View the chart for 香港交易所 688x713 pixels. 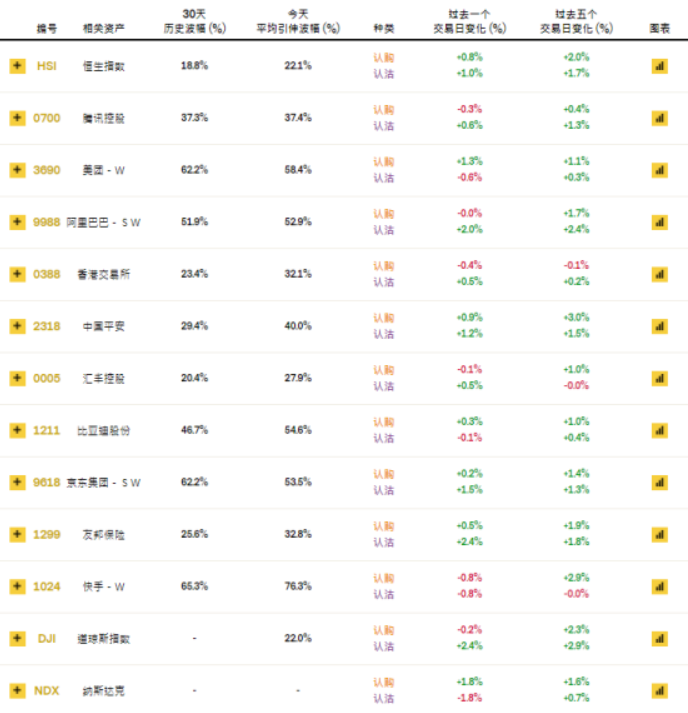point(659,274)
